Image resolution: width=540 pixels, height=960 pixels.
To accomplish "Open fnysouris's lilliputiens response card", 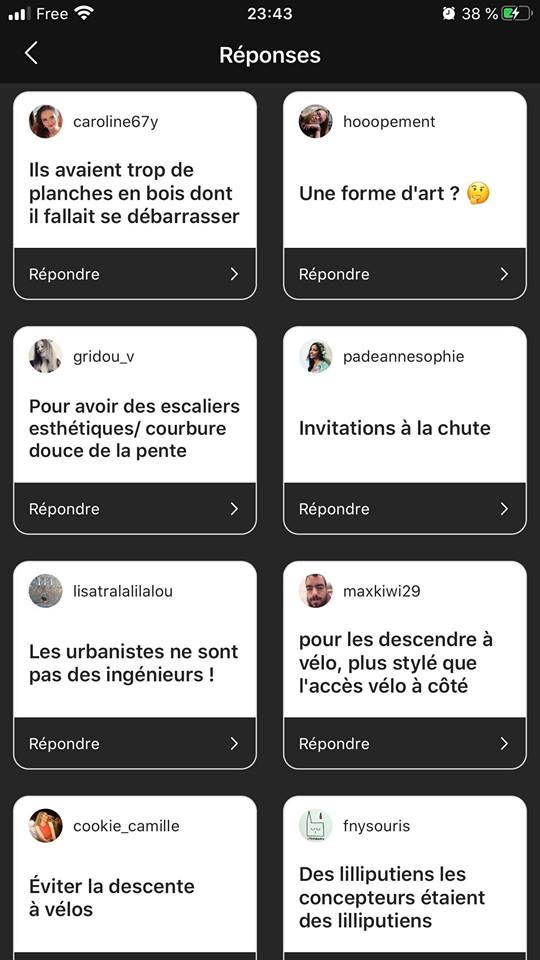I will point(405,878).
